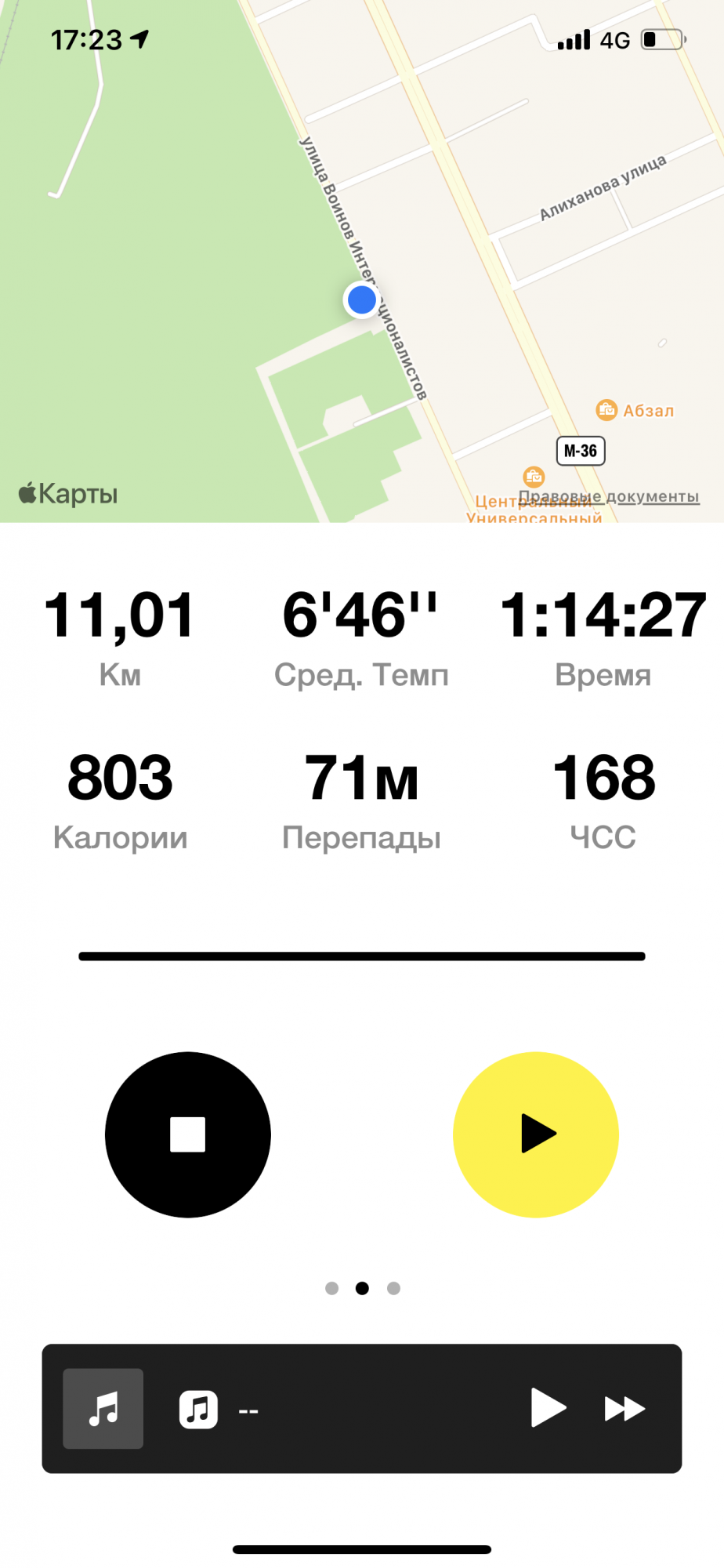Open the Правовые документы link
The height and width of the screenshot is (1568, 724).
coord(609,496)
